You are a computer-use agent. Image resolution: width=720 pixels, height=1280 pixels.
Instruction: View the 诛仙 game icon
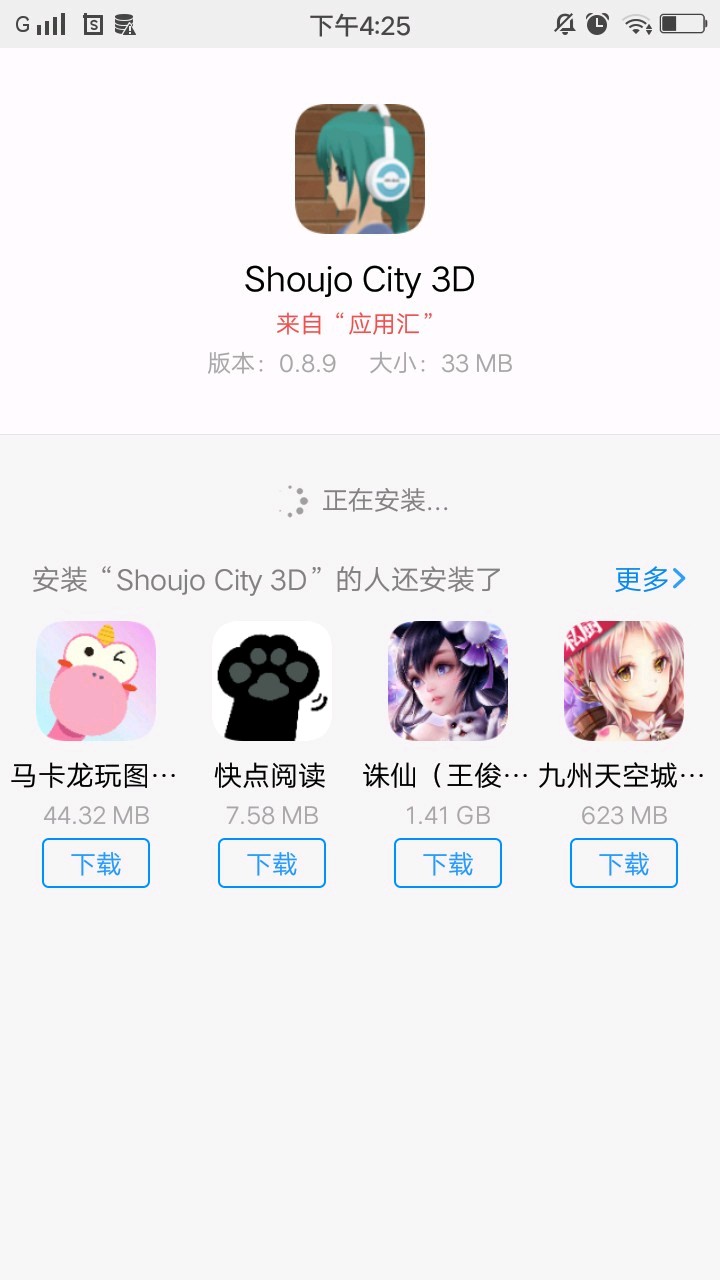click(x=448, y=681)
